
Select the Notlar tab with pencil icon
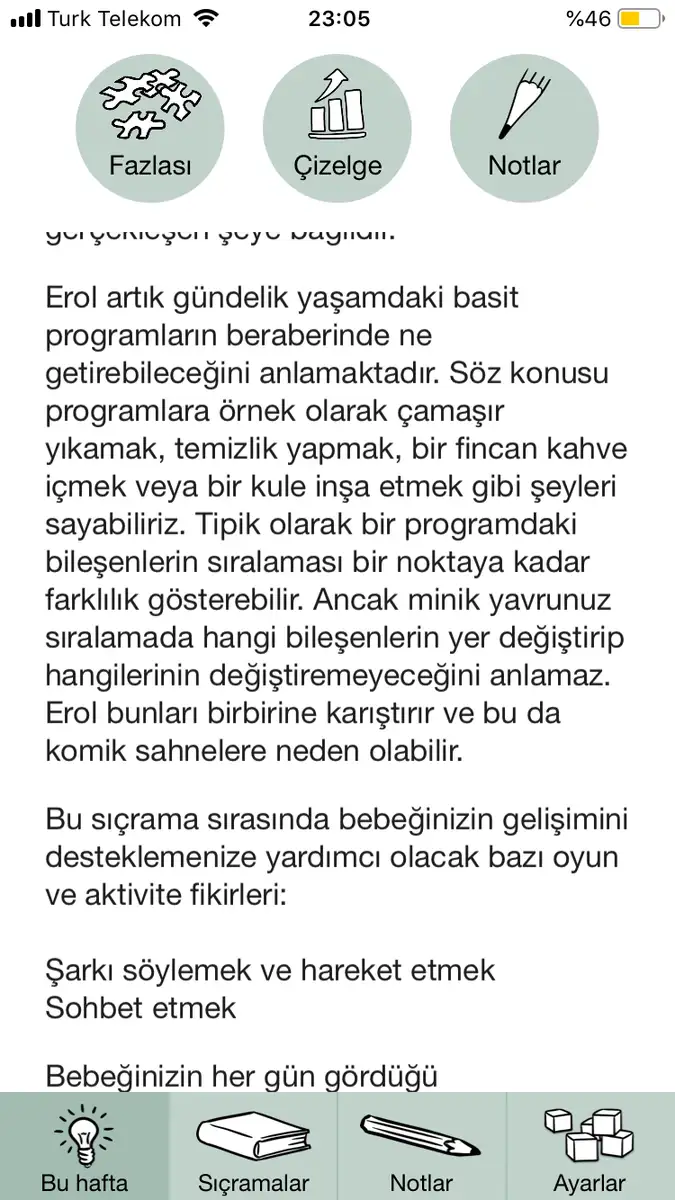(422, 1147)
